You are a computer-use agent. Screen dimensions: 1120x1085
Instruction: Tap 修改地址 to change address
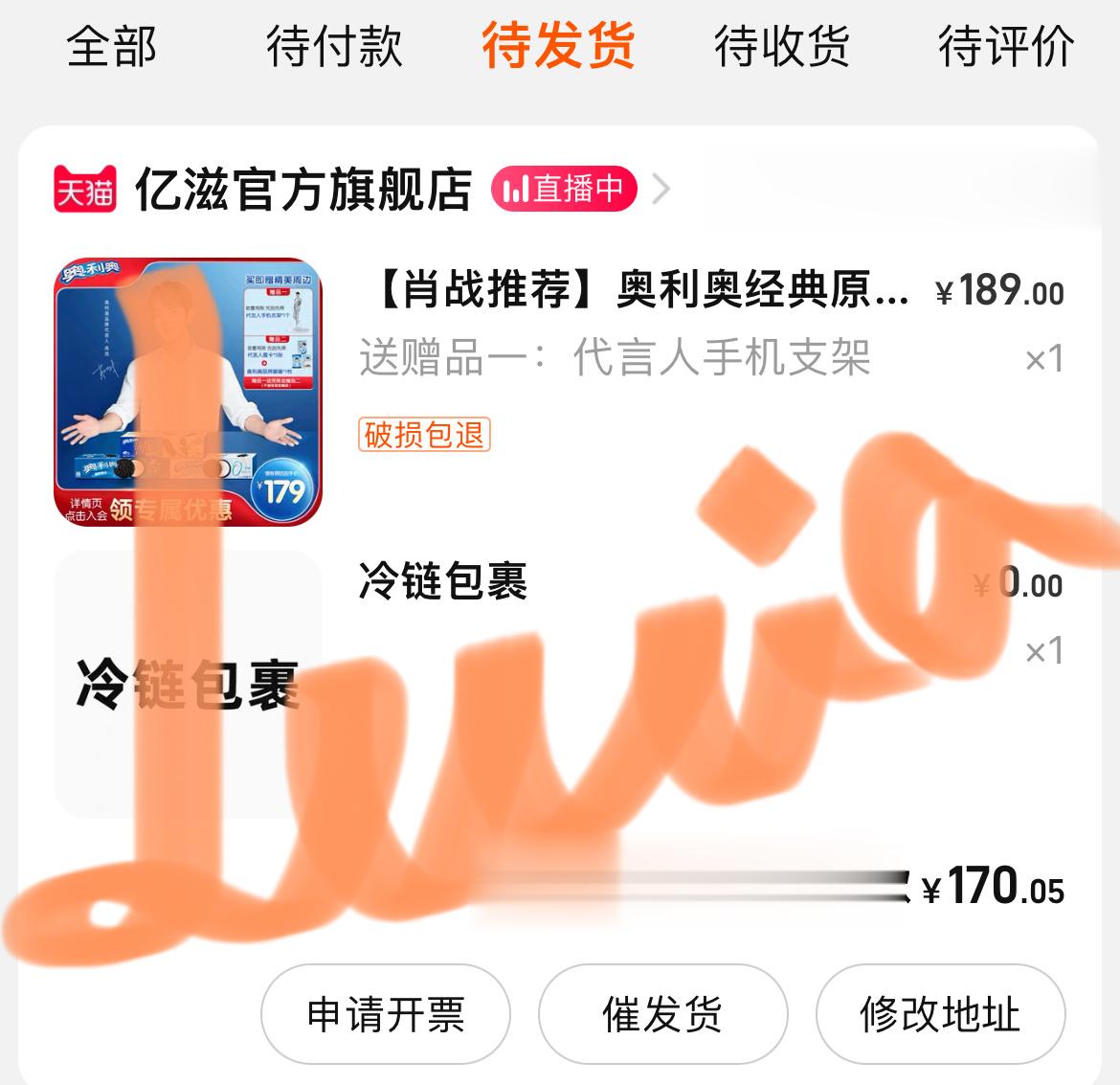[940, 1013]
